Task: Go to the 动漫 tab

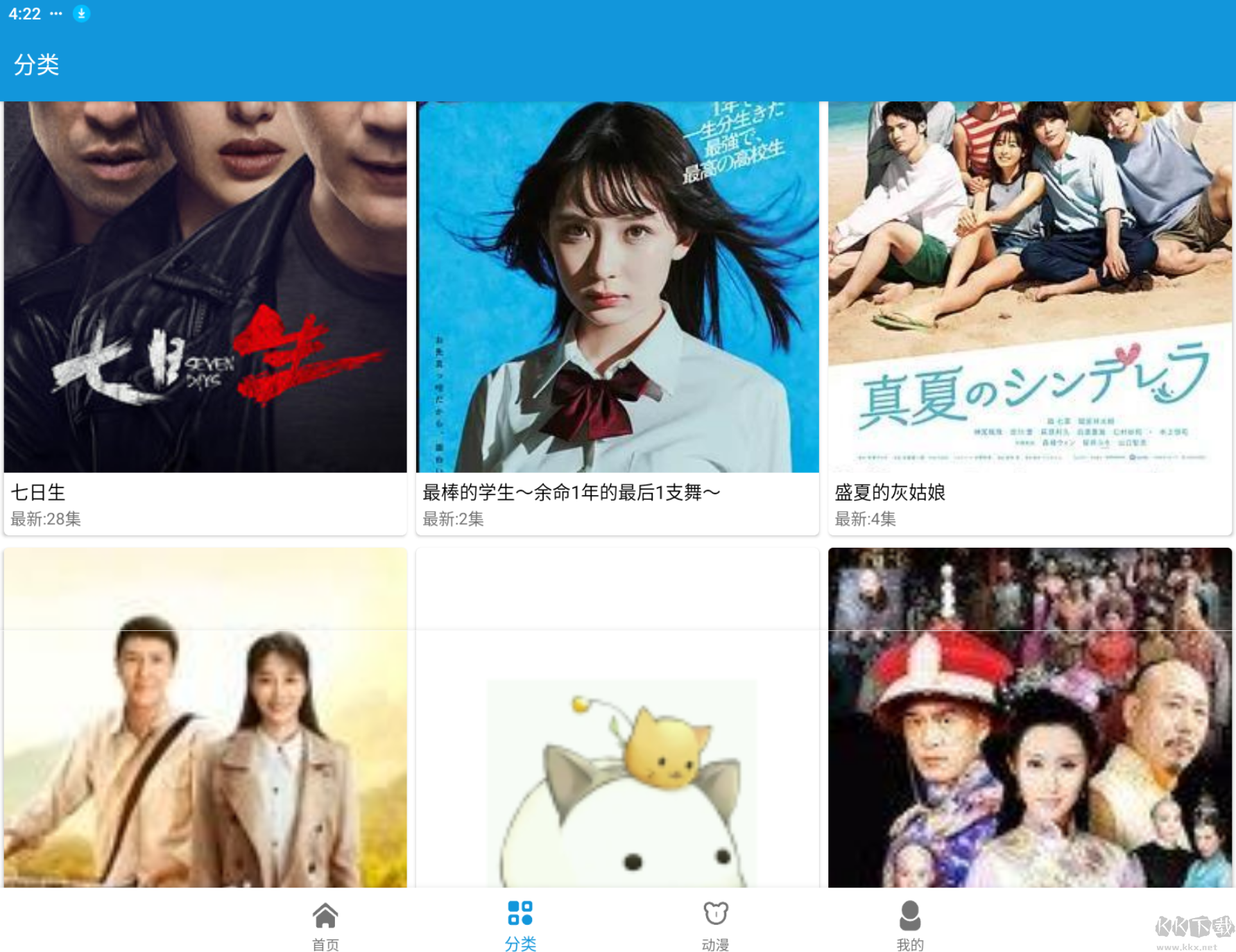Action: point(715,925)
